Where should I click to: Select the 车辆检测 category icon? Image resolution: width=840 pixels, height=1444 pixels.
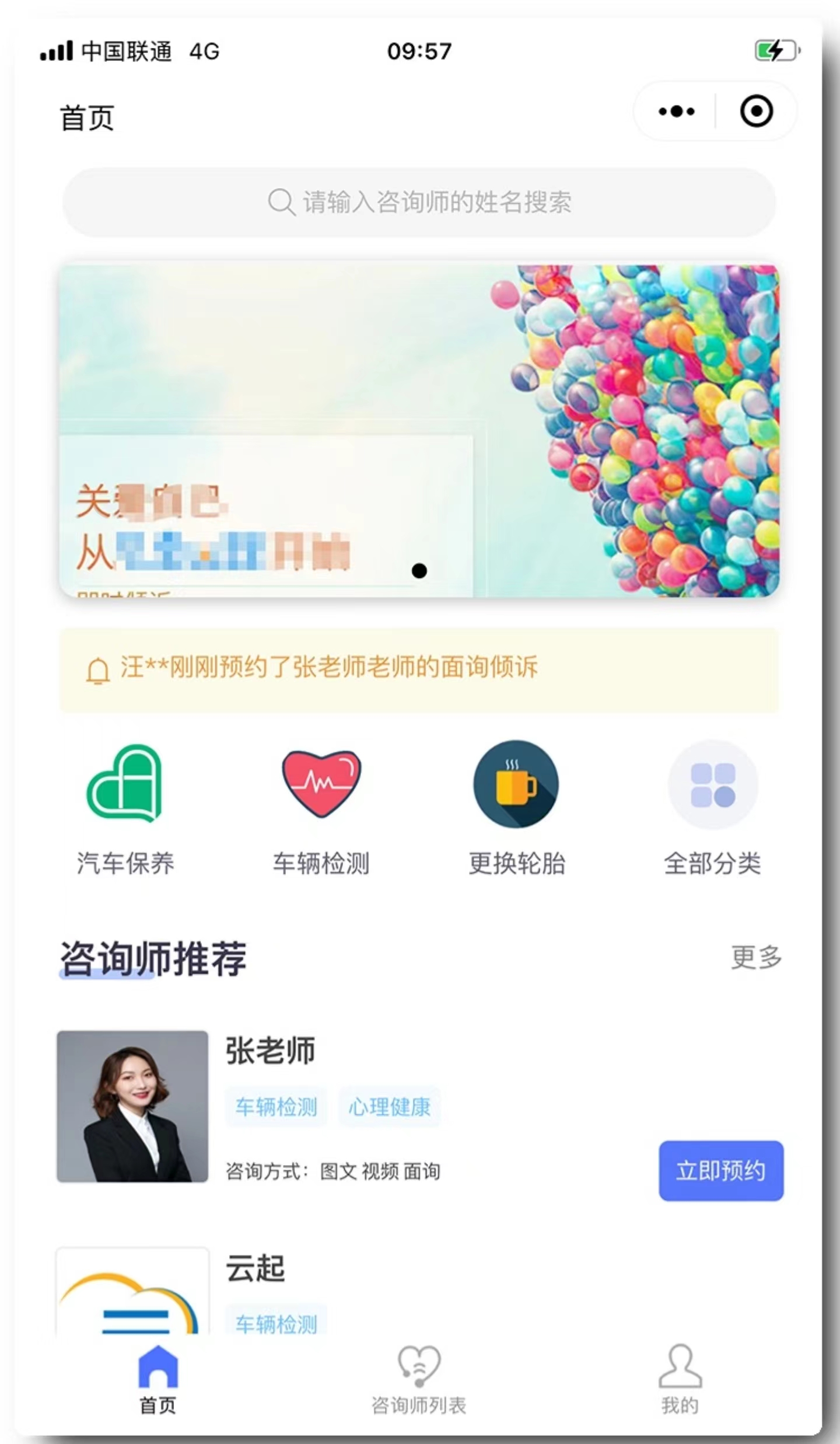[x=321, y=784]
